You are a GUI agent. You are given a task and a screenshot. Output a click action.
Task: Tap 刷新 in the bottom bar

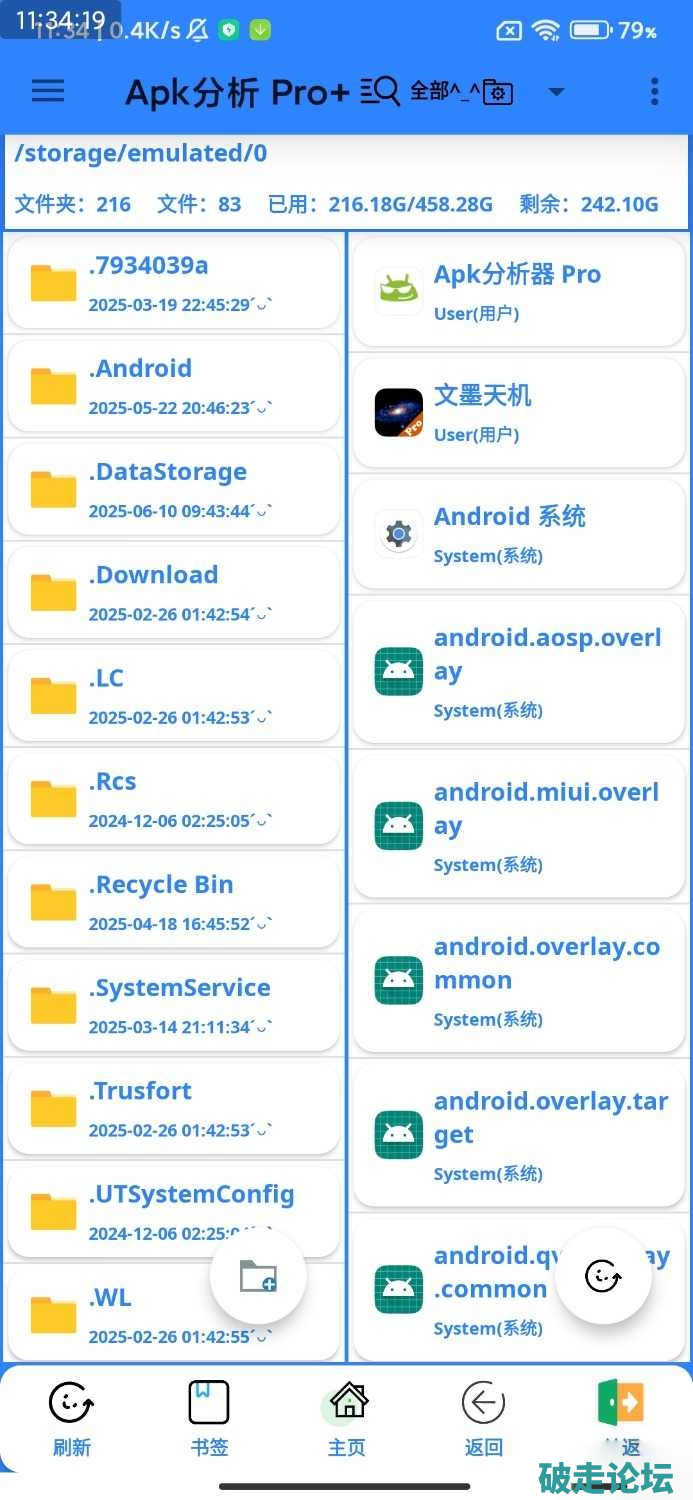[71, 1418]
